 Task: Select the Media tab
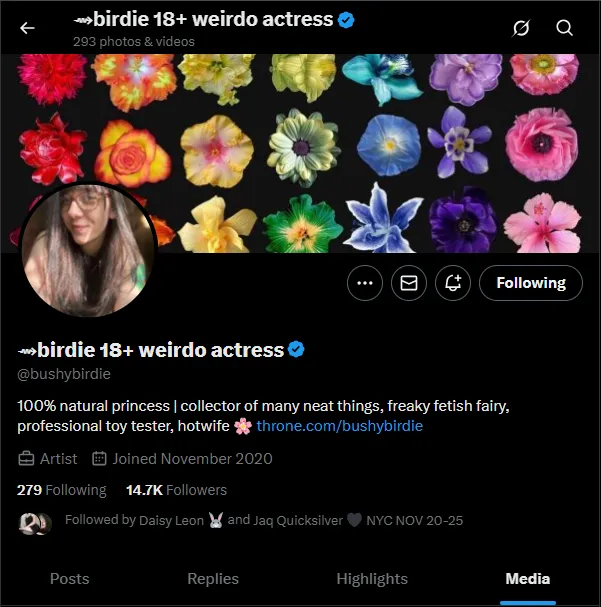(527, 578)
